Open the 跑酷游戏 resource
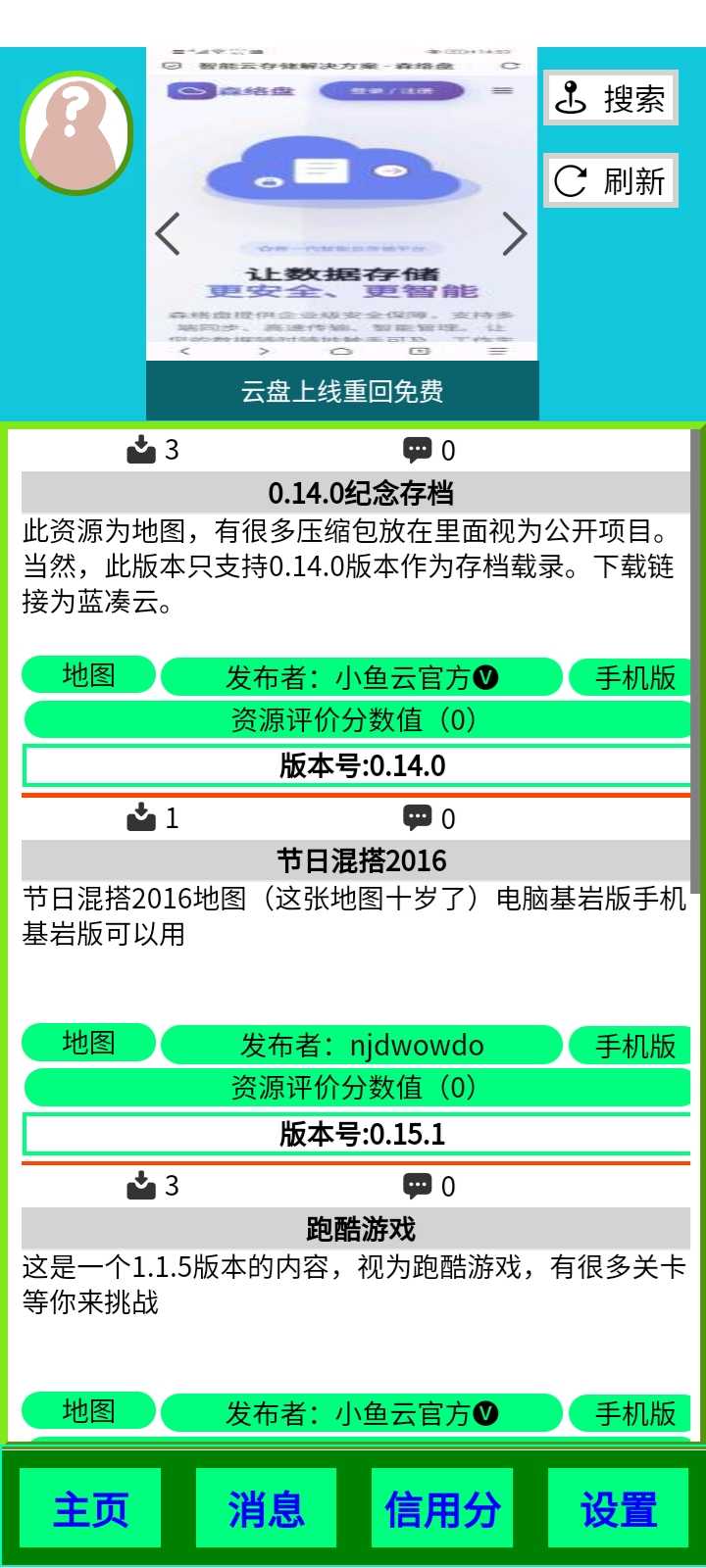706x1568 pixels. pyautogui.click(x=361, y=1229)
